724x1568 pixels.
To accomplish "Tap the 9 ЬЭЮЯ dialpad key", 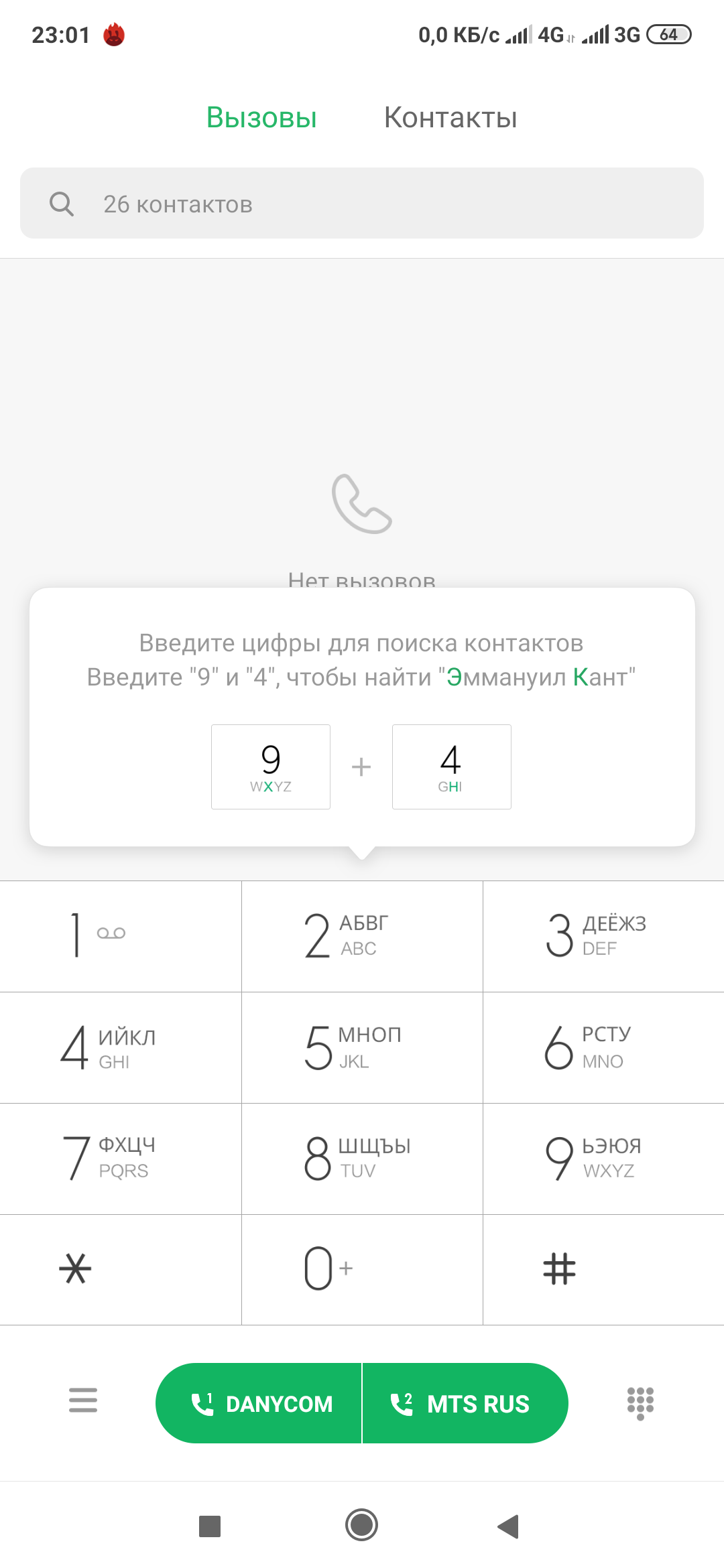I will pos(603,1158).
